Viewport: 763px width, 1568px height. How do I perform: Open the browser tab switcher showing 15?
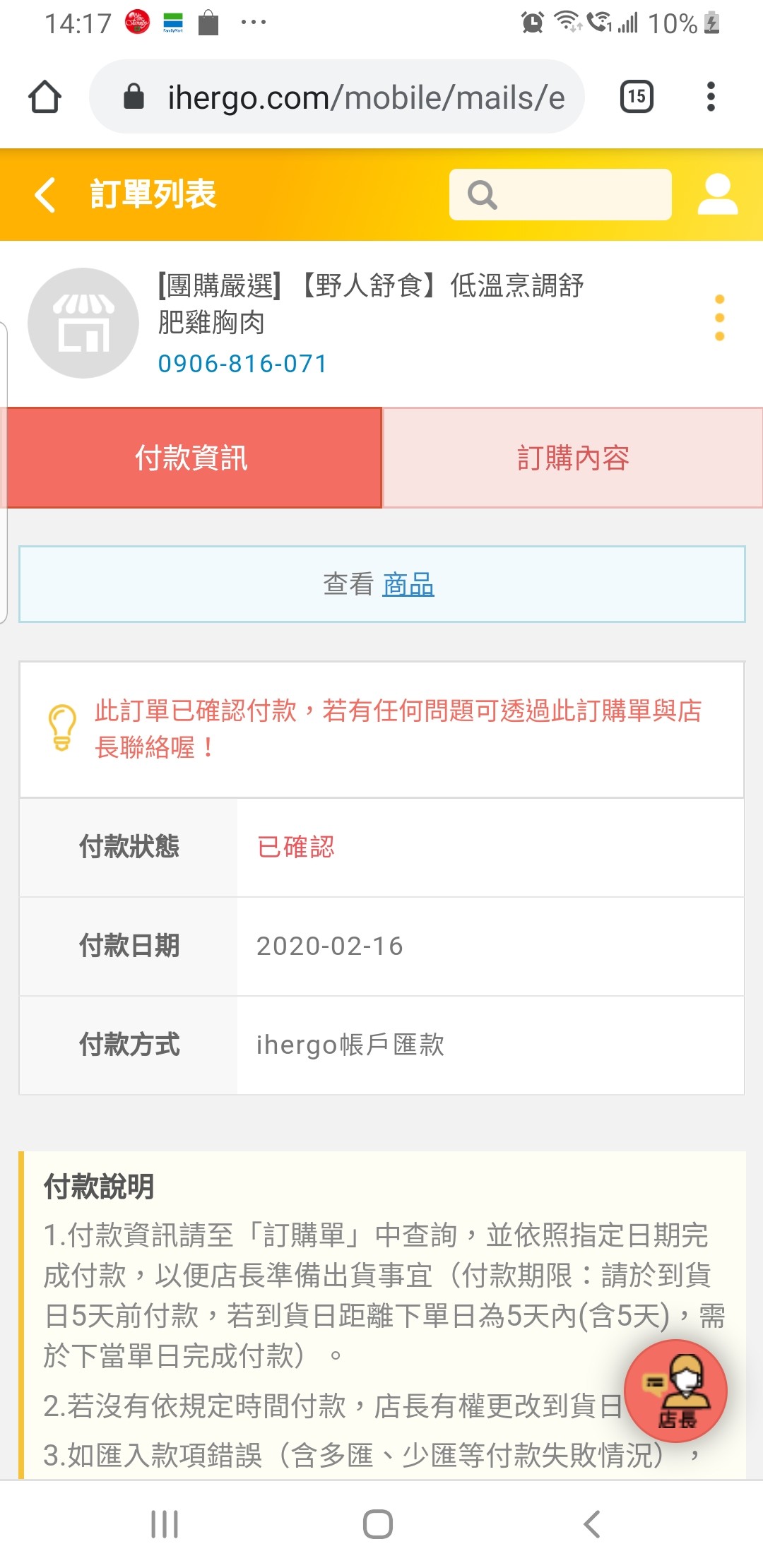point(637,97)
